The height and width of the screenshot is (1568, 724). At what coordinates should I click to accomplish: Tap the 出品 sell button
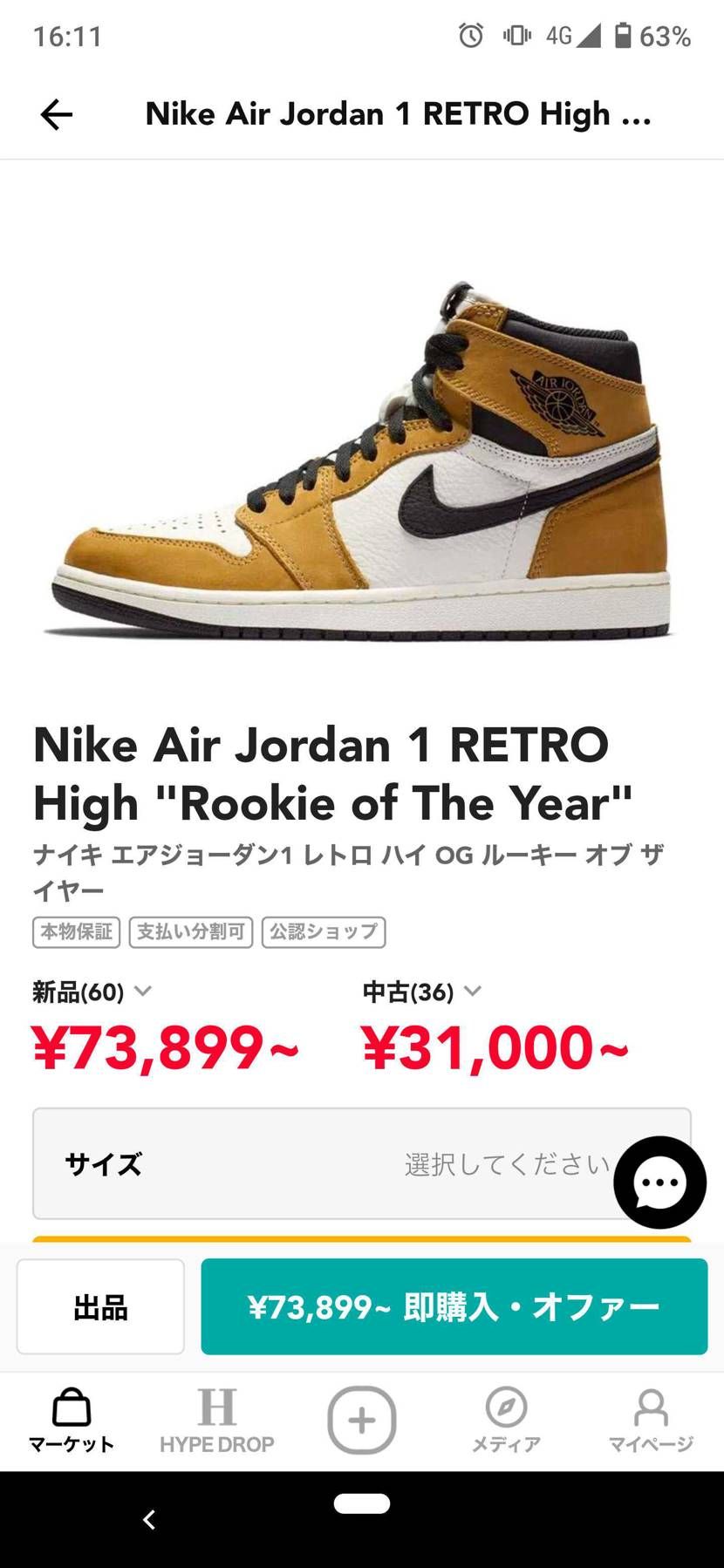coord(99,1306)
